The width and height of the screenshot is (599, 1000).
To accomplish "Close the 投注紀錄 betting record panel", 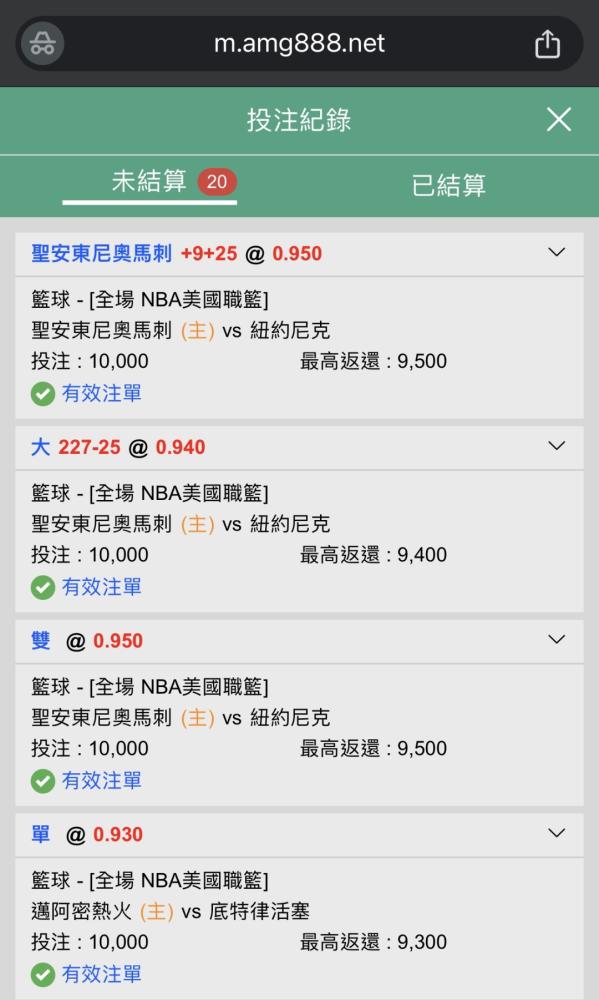I will pos(559,119).
